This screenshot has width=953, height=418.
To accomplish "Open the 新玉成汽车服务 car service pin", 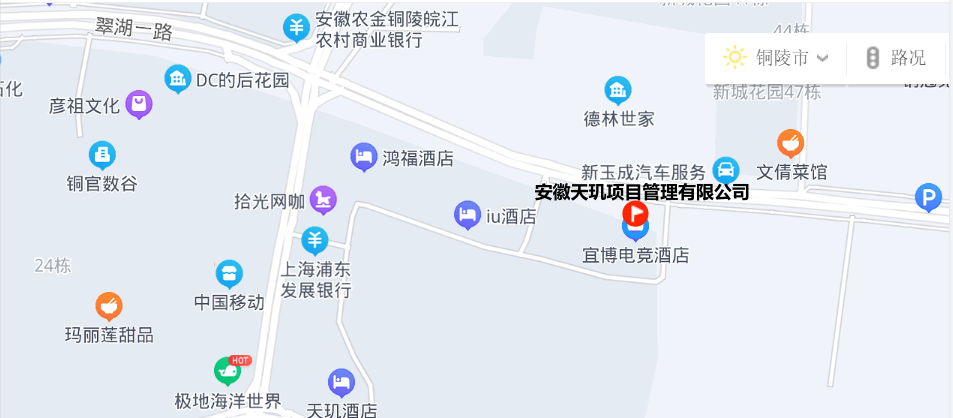I will point(726,171).
